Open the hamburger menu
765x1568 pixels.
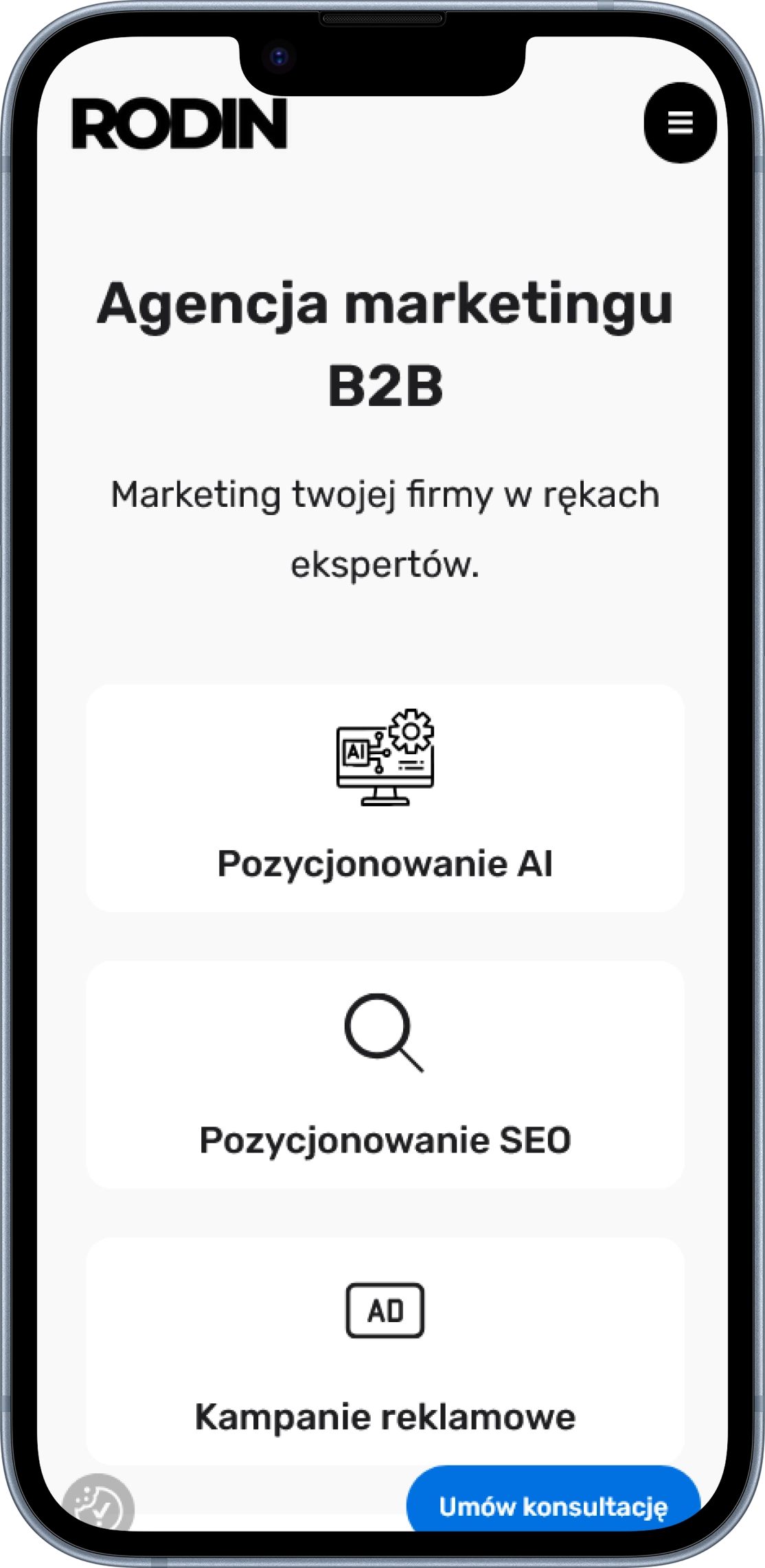(680, 123)
